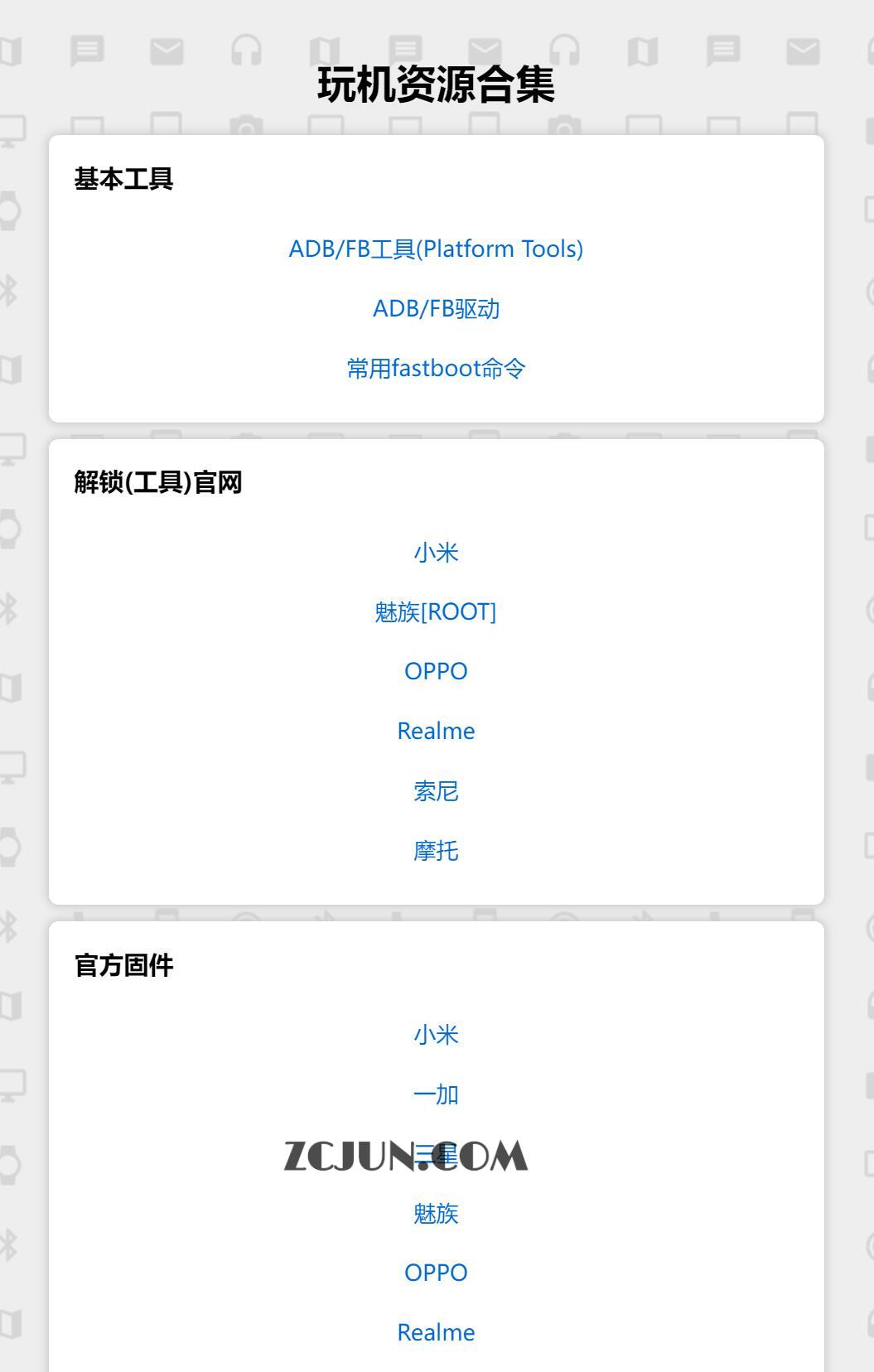
Task: Open the 一加 firmware link
Action: [x=437, y=1094]
